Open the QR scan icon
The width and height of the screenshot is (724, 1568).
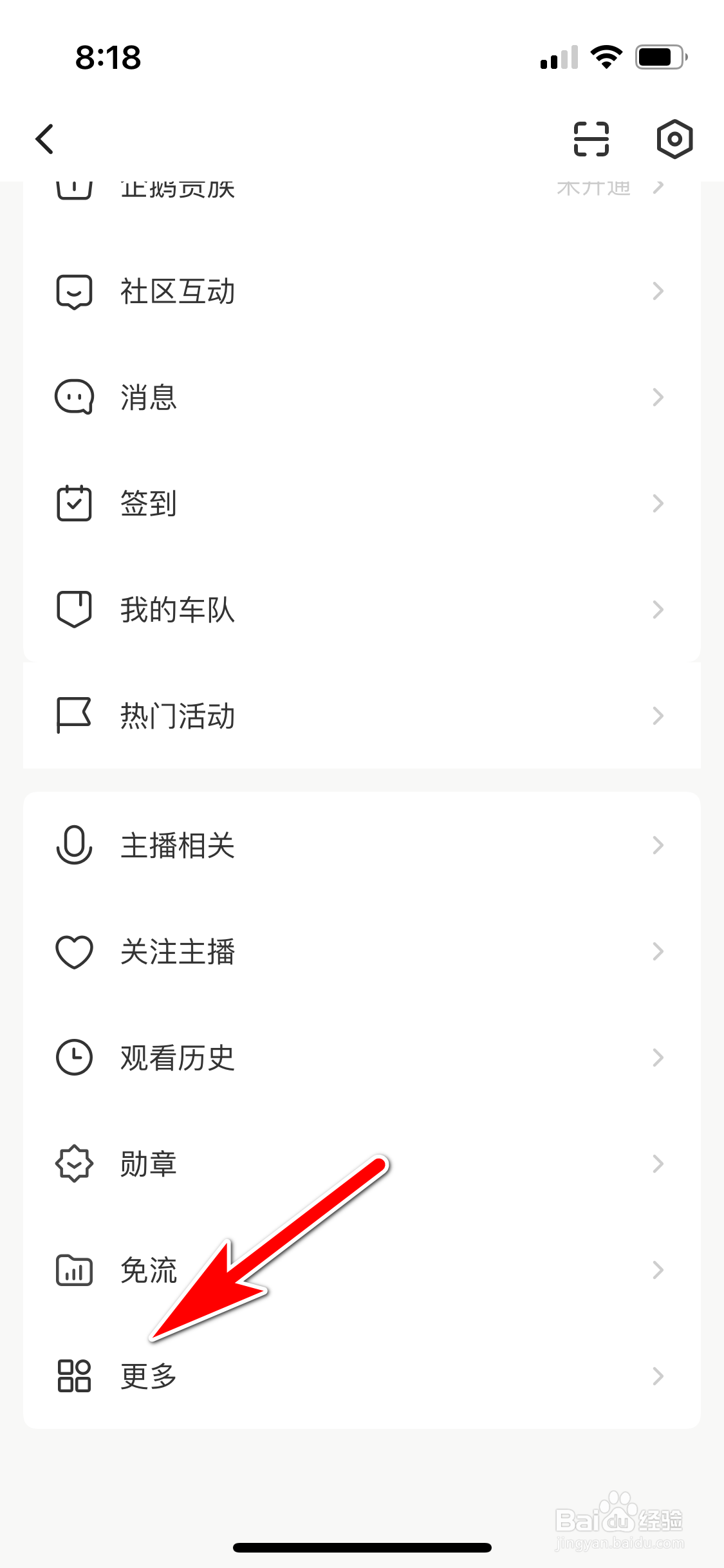[x=591, y=139]
